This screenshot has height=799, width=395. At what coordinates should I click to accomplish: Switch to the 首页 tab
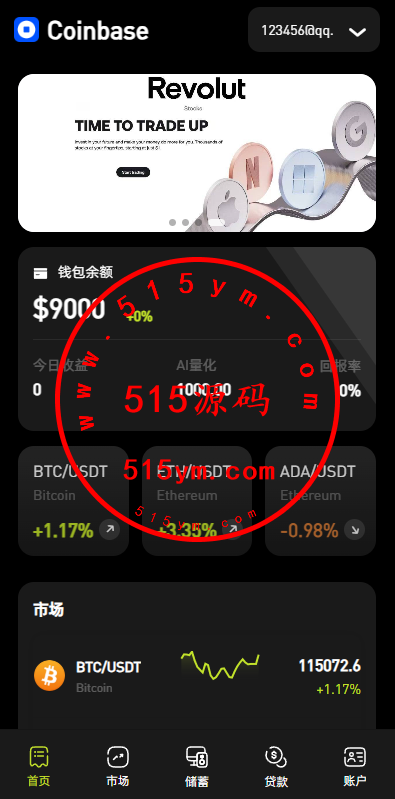(x=39, y=766)
